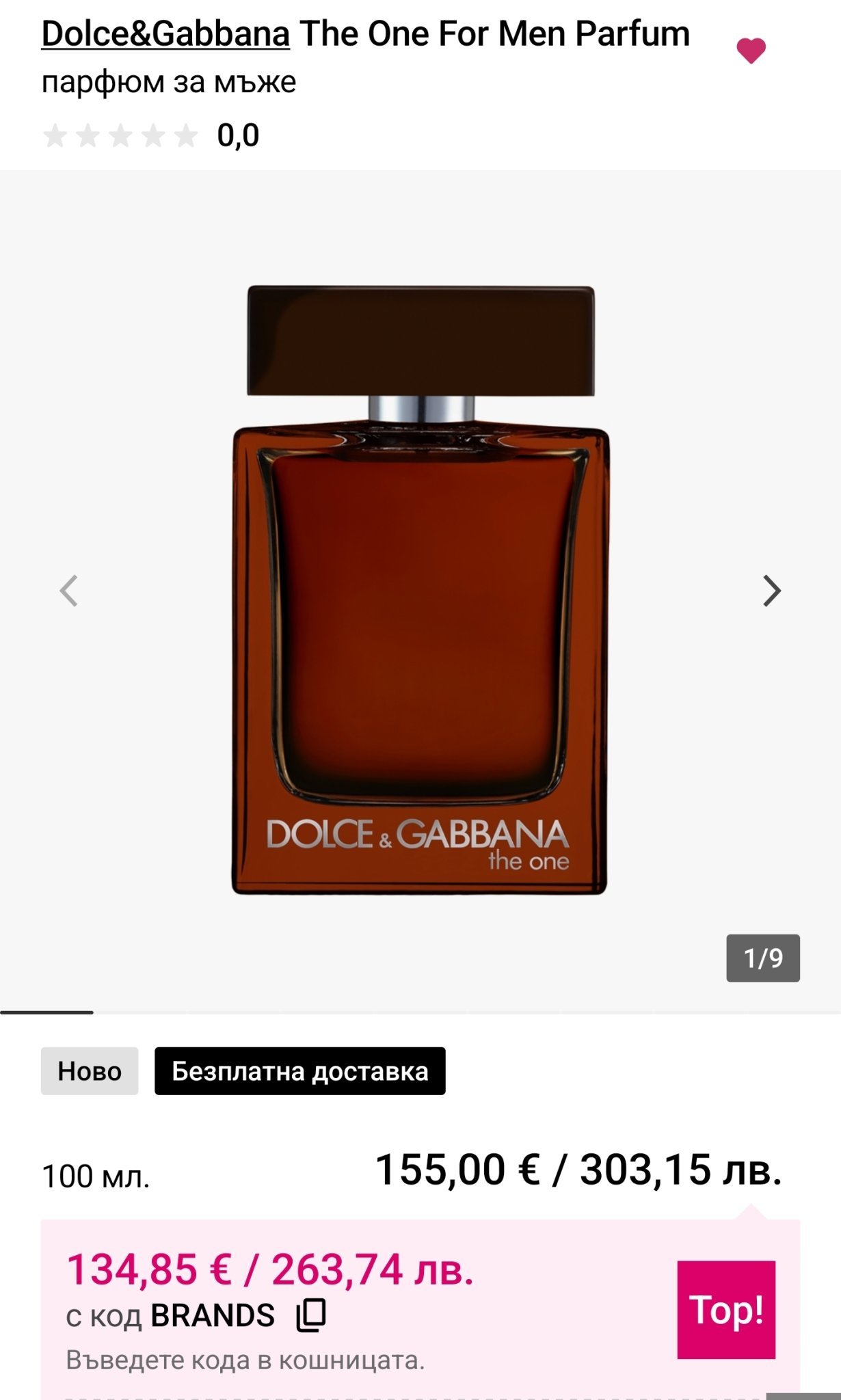This screenshot has width=841, height=1400.
Task: Go to the previous product image
Action: coord(69,591)
